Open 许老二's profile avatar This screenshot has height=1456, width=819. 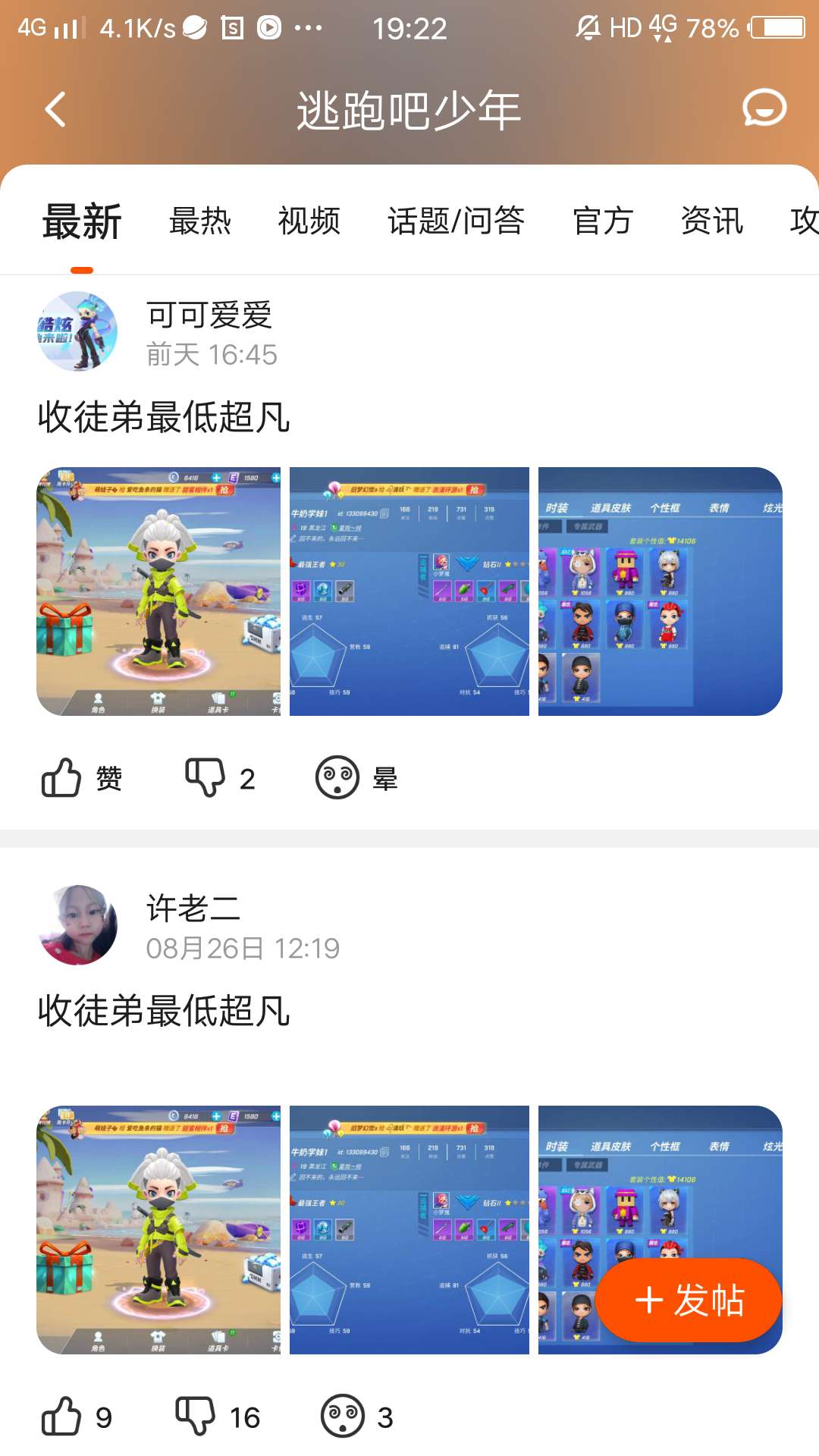(x=77, y=925)
